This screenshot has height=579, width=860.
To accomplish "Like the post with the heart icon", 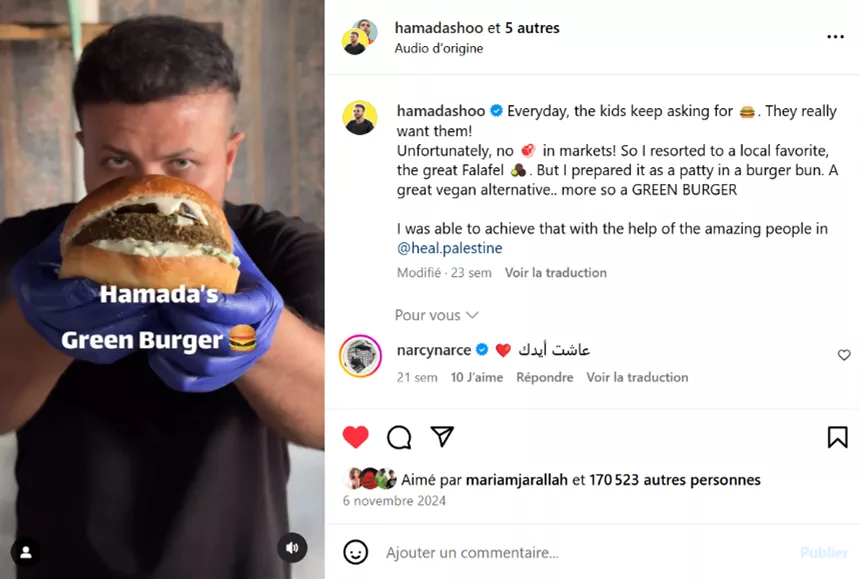I will (x=355, y=437).
